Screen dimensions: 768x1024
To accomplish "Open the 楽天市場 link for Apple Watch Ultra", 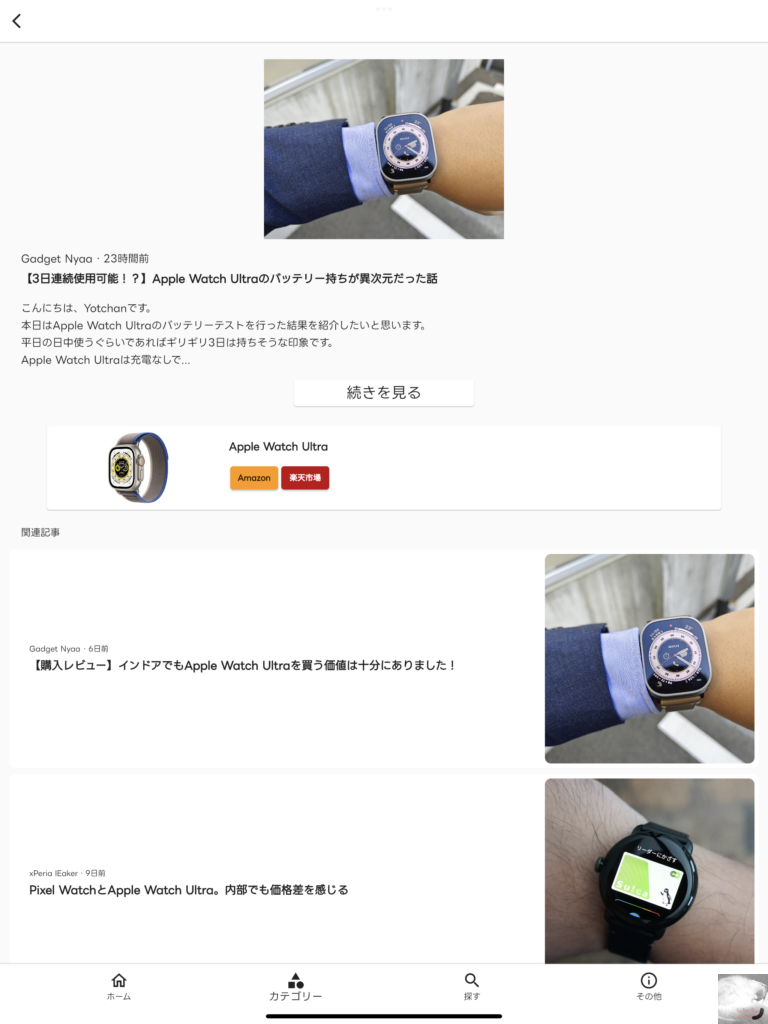I will tap(305, 478).
